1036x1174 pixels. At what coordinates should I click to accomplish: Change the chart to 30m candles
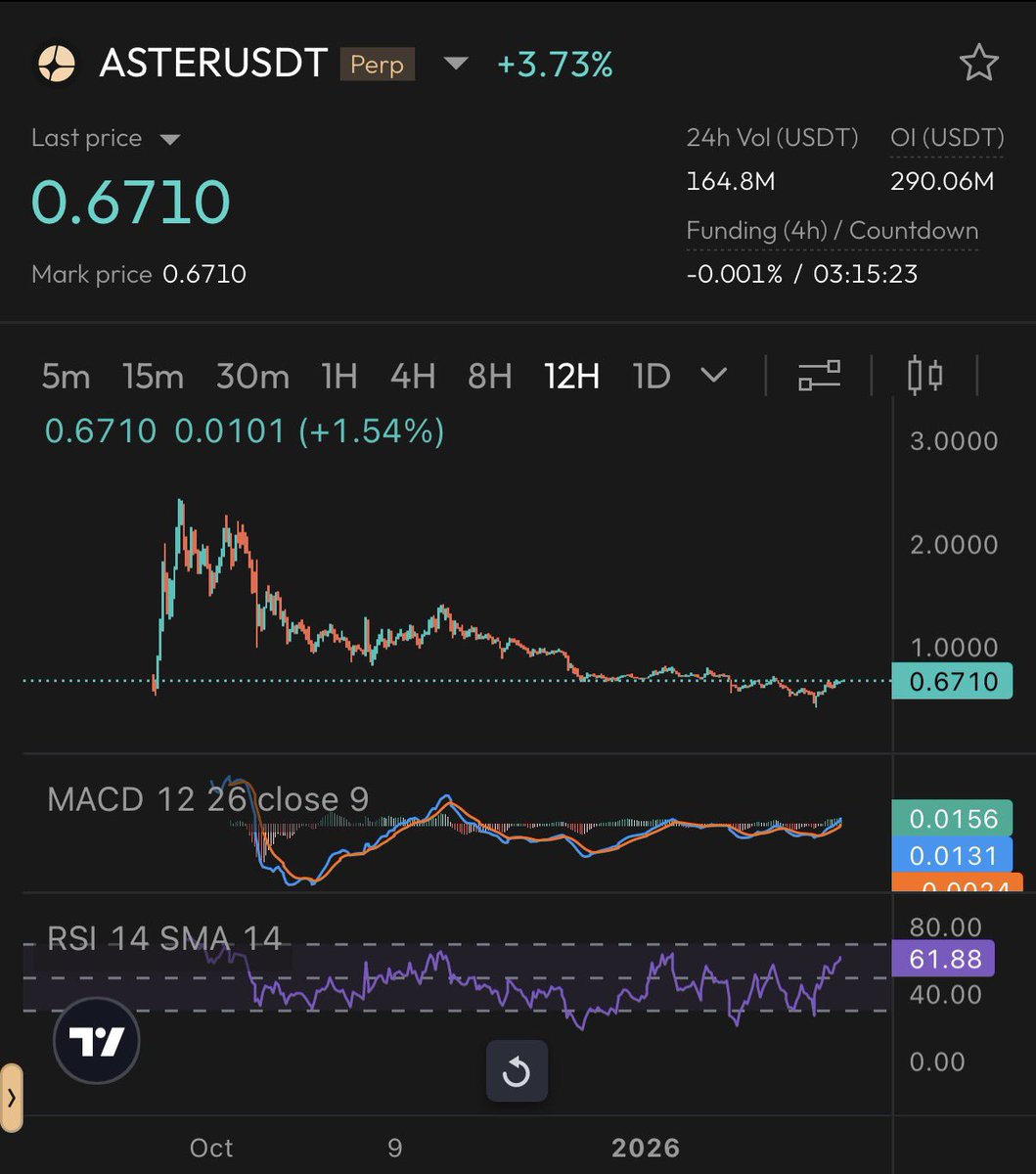[252, 376]
